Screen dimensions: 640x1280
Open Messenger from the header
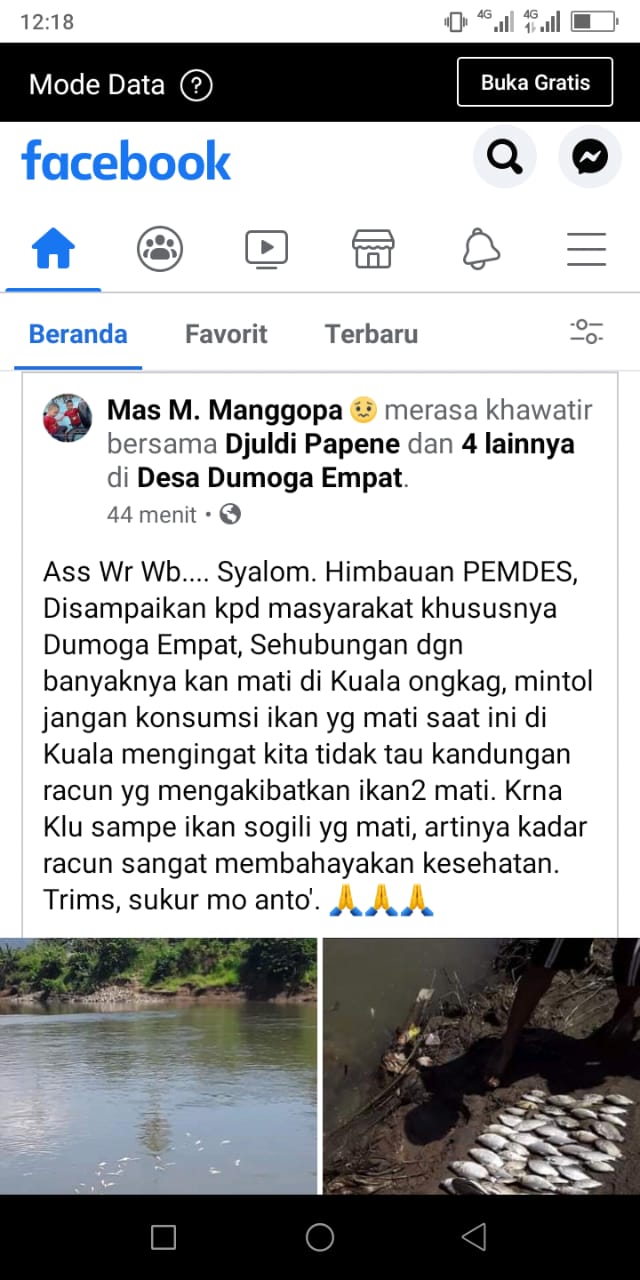[590, 157]
